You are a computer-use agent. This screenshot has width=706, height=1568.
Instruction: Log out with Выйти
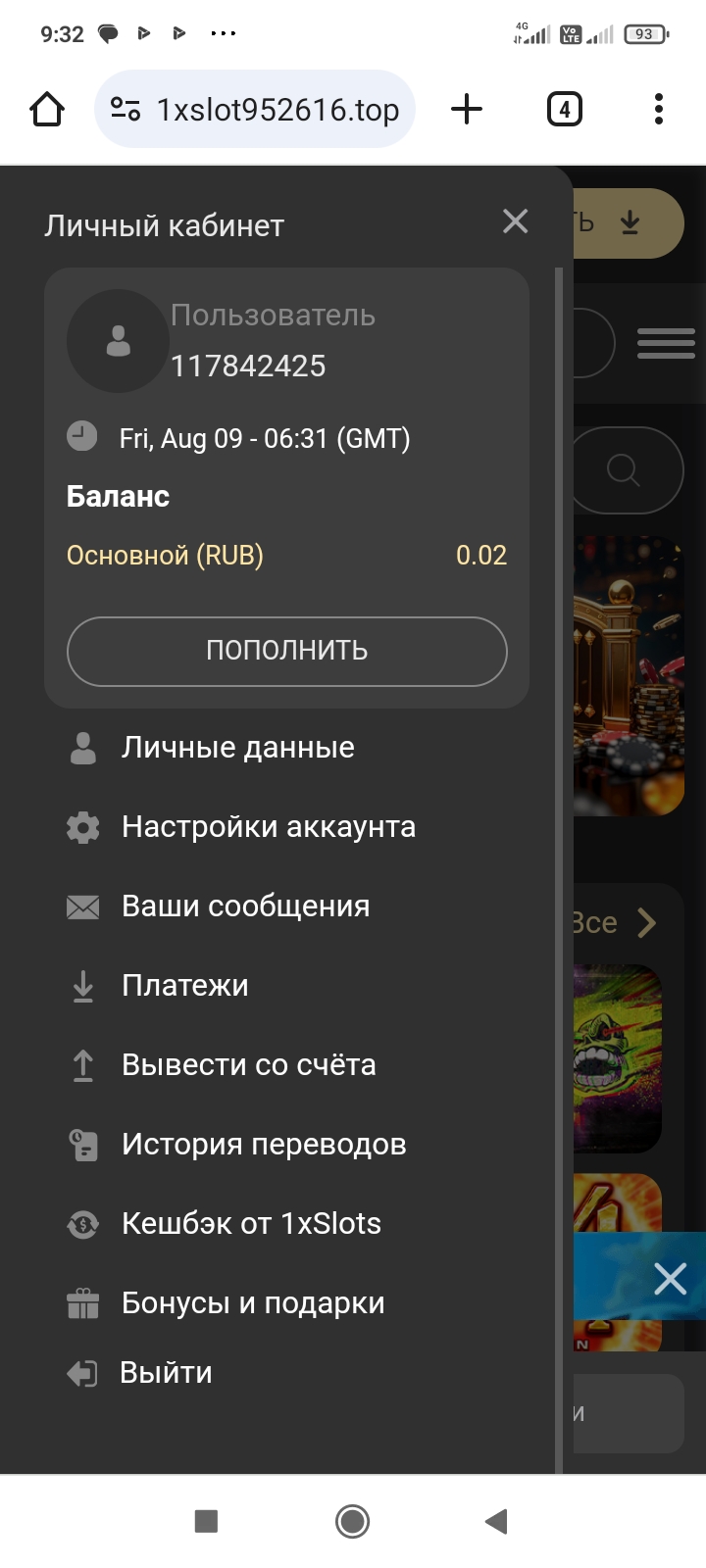165,1373
